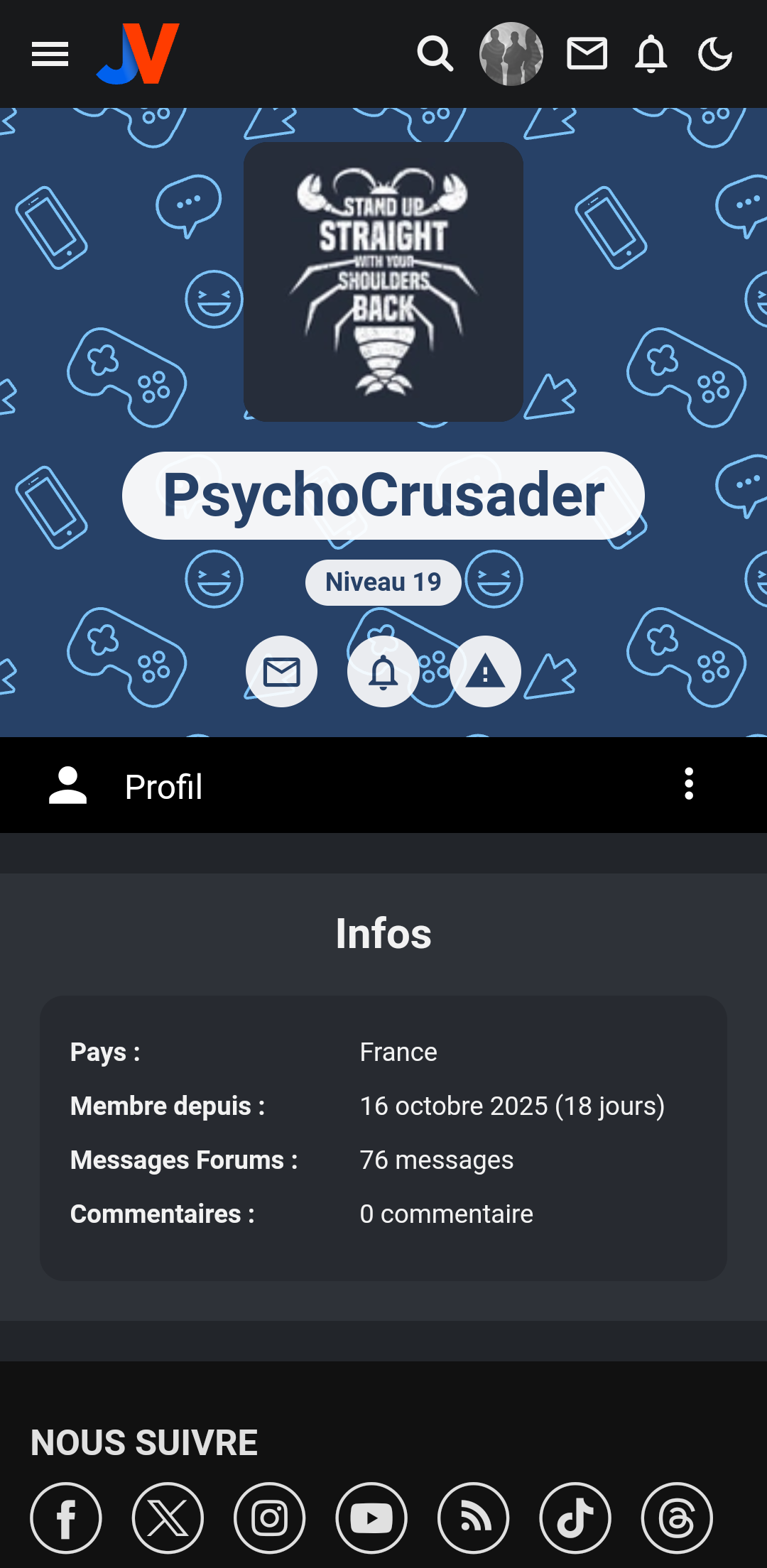Screen dimensions: 767x1568
Task: Report PsychoCrusader with the warning button
Action: pyautogui.click(x=485, y=671)
